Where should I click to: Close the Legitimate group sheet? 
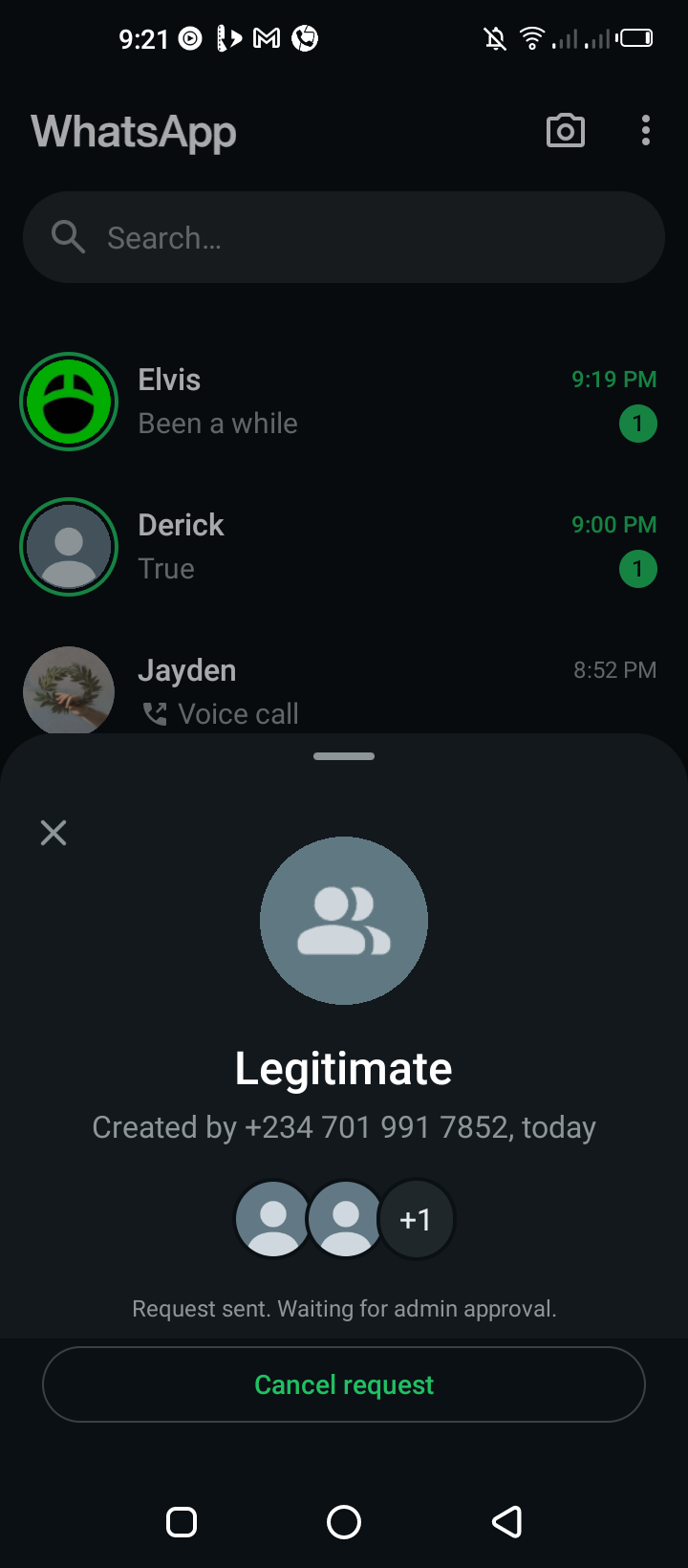(x=54, y=833)
